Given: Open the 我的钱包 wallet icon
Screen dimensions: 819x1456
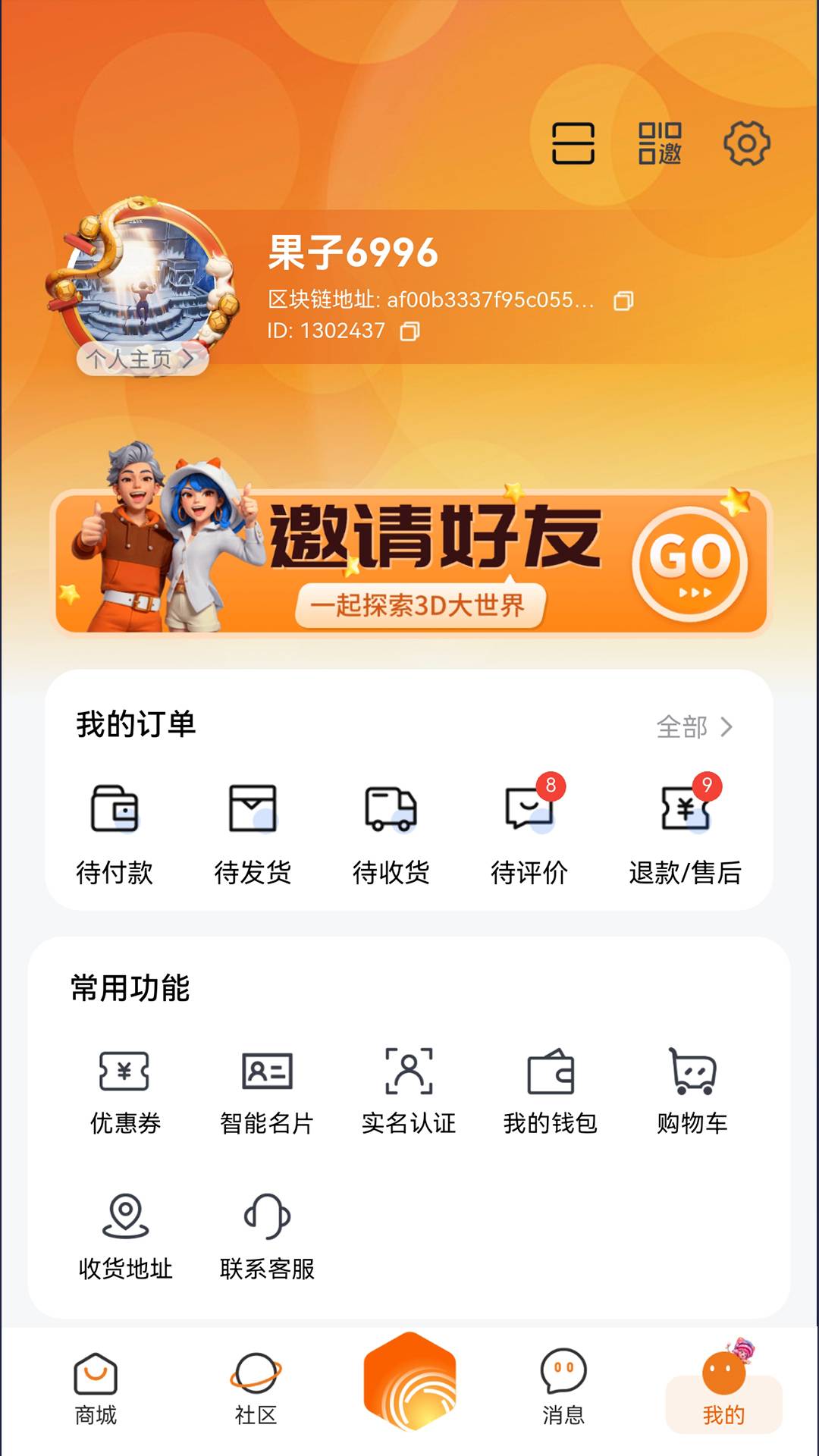Looking at the screenshot, I should click(x=553, y=1072).
